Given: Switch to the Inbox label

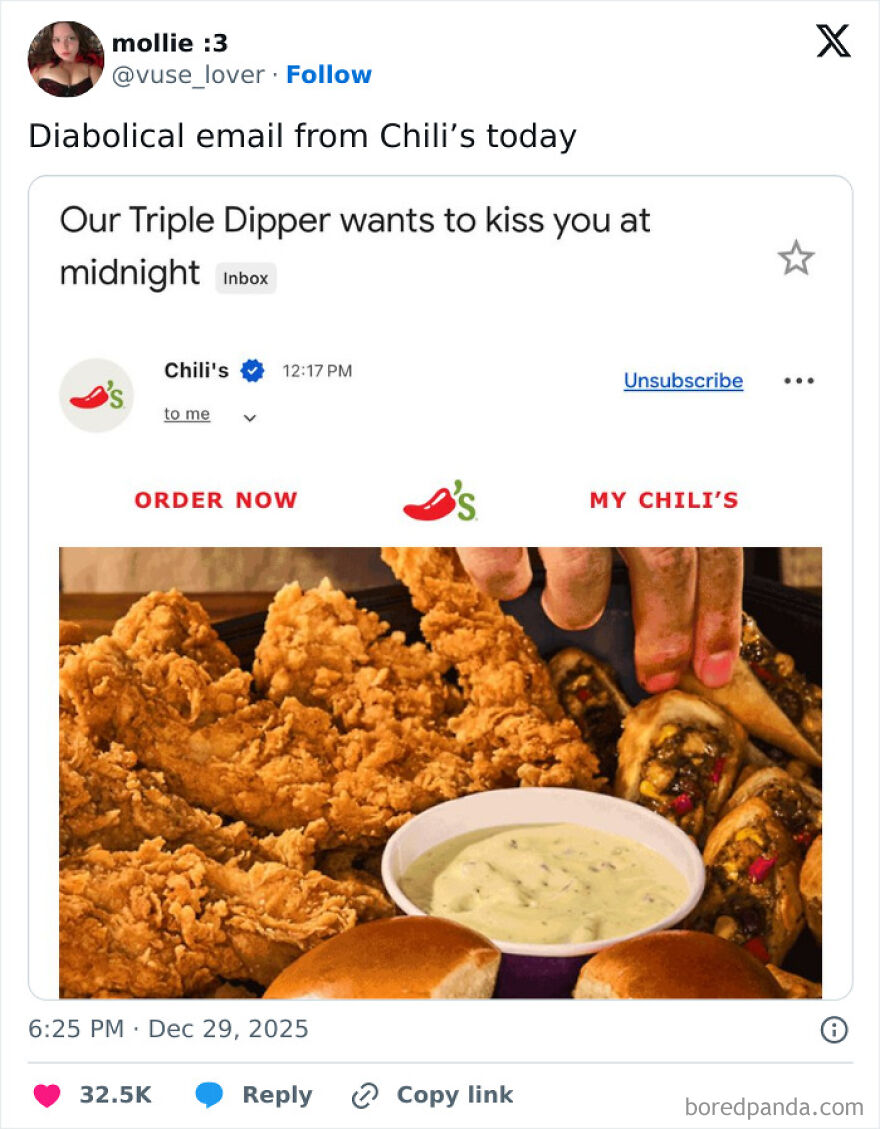Looking at the screenshot, I should pos(246,278).
